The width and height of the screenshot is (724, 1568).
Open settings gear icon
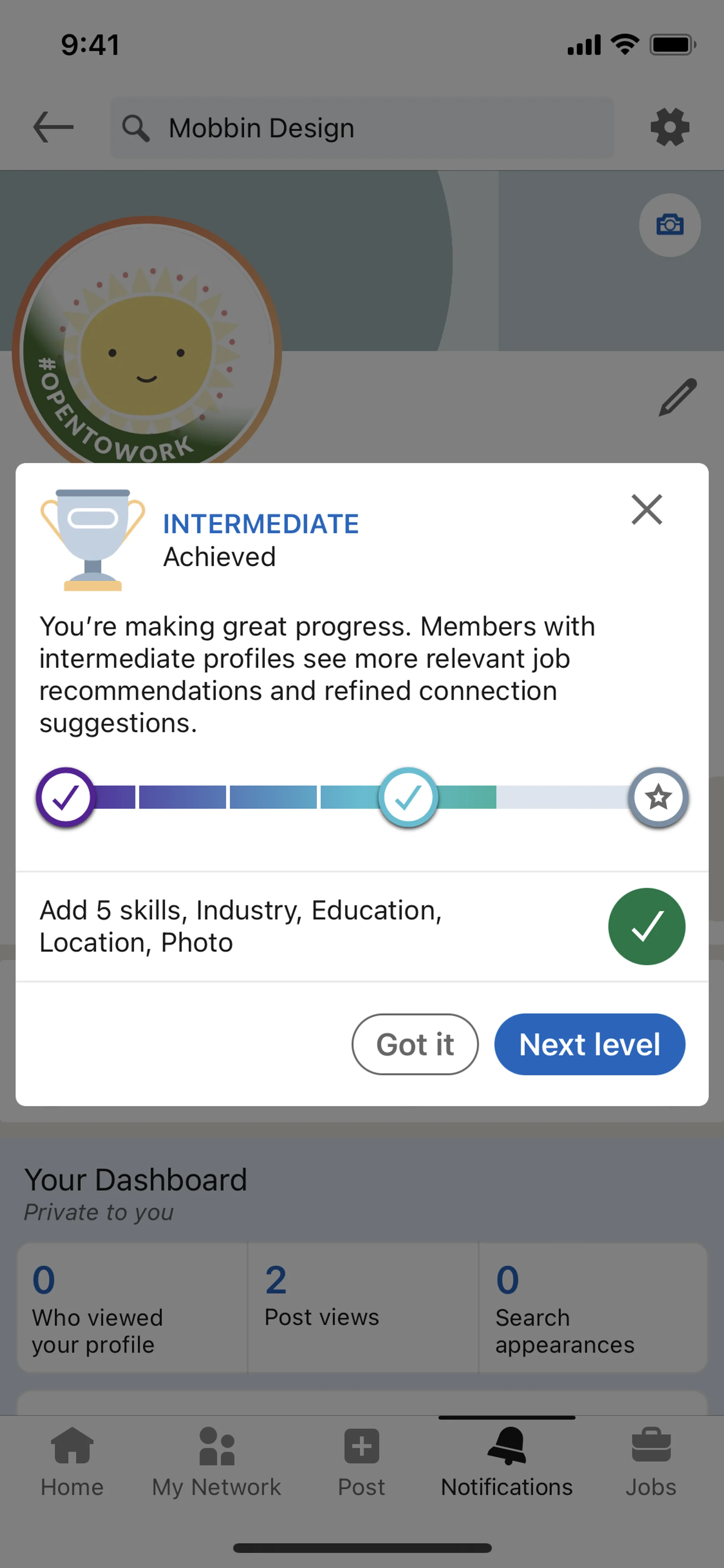[669, 127]
